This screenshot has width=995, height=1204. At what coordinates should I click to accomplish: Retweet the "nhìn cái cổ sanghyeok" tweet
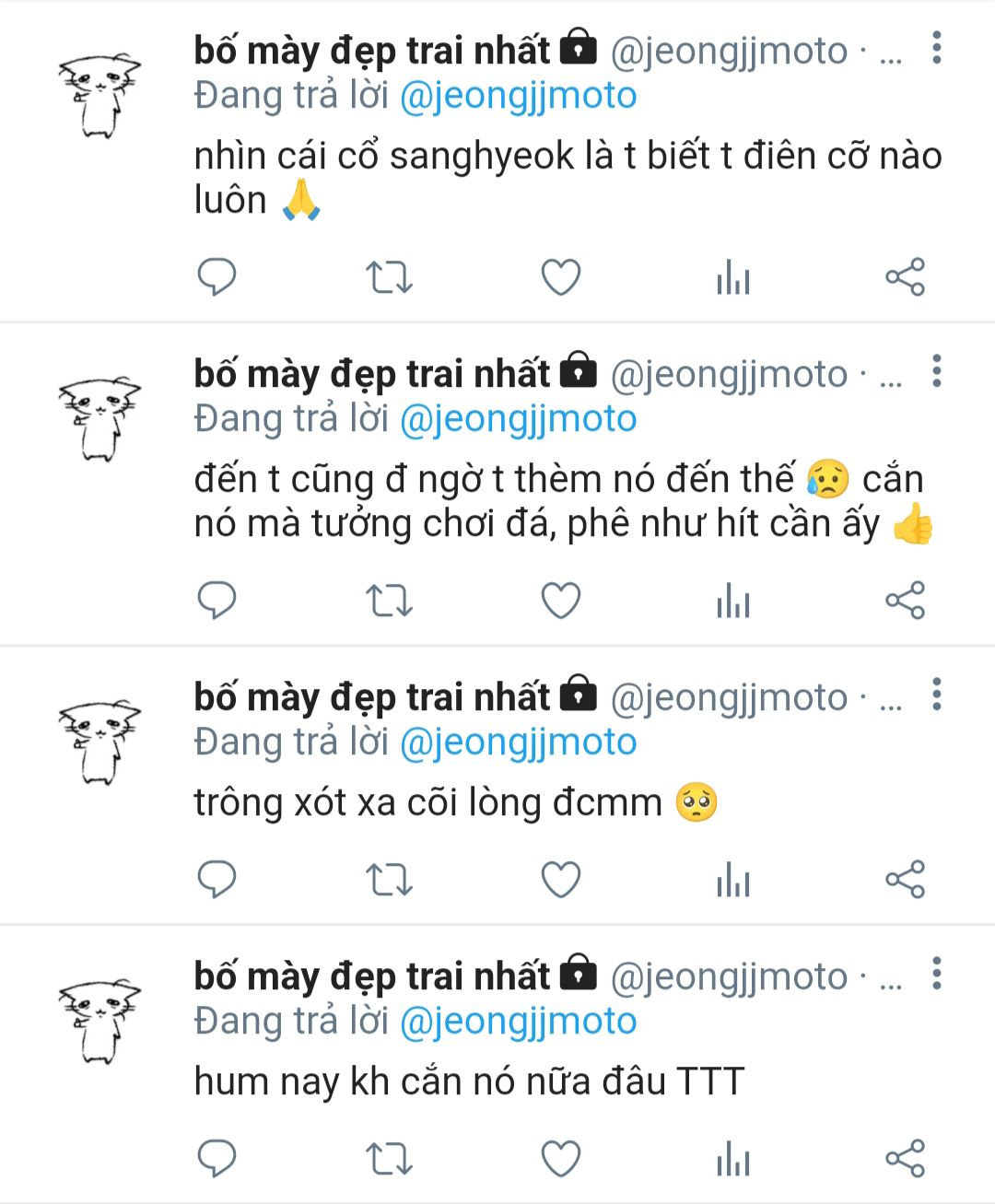pyautogui.click(x=389, y=276)
